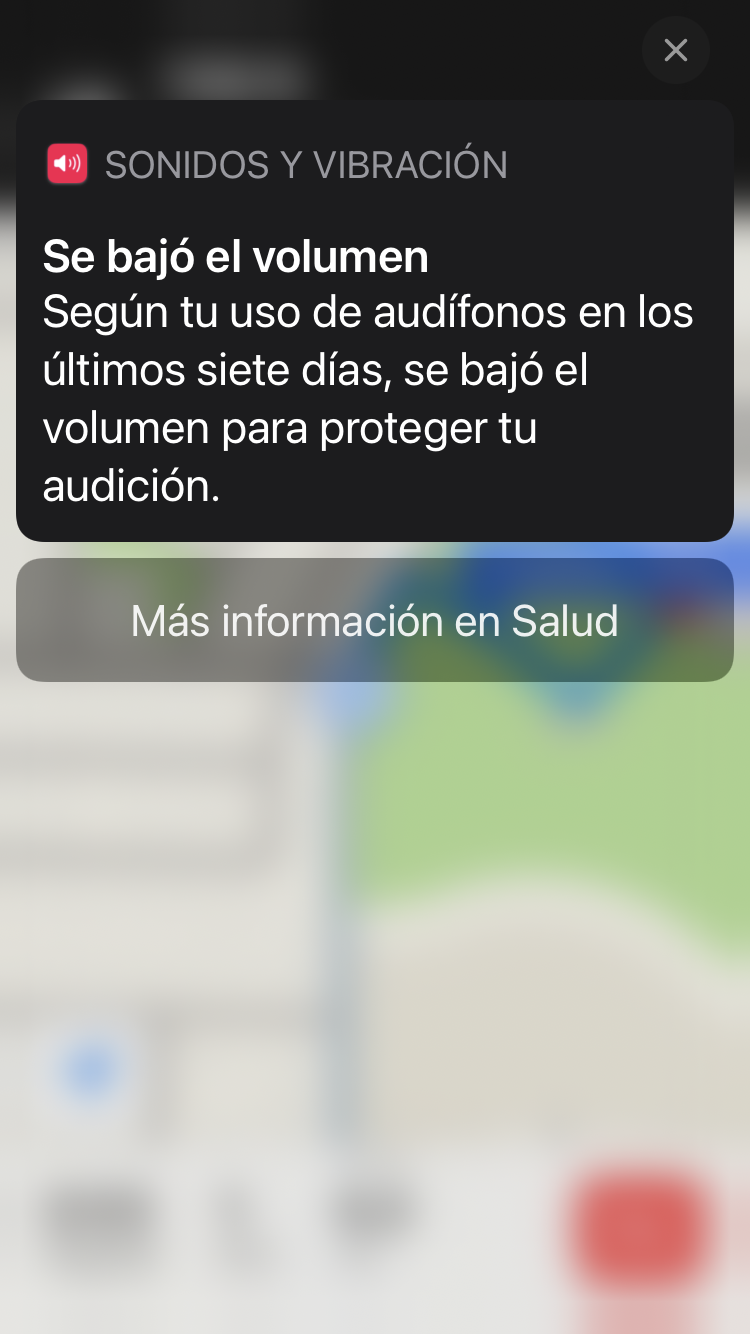Open Más información en Salud
750x1334 pixels.
375,621
